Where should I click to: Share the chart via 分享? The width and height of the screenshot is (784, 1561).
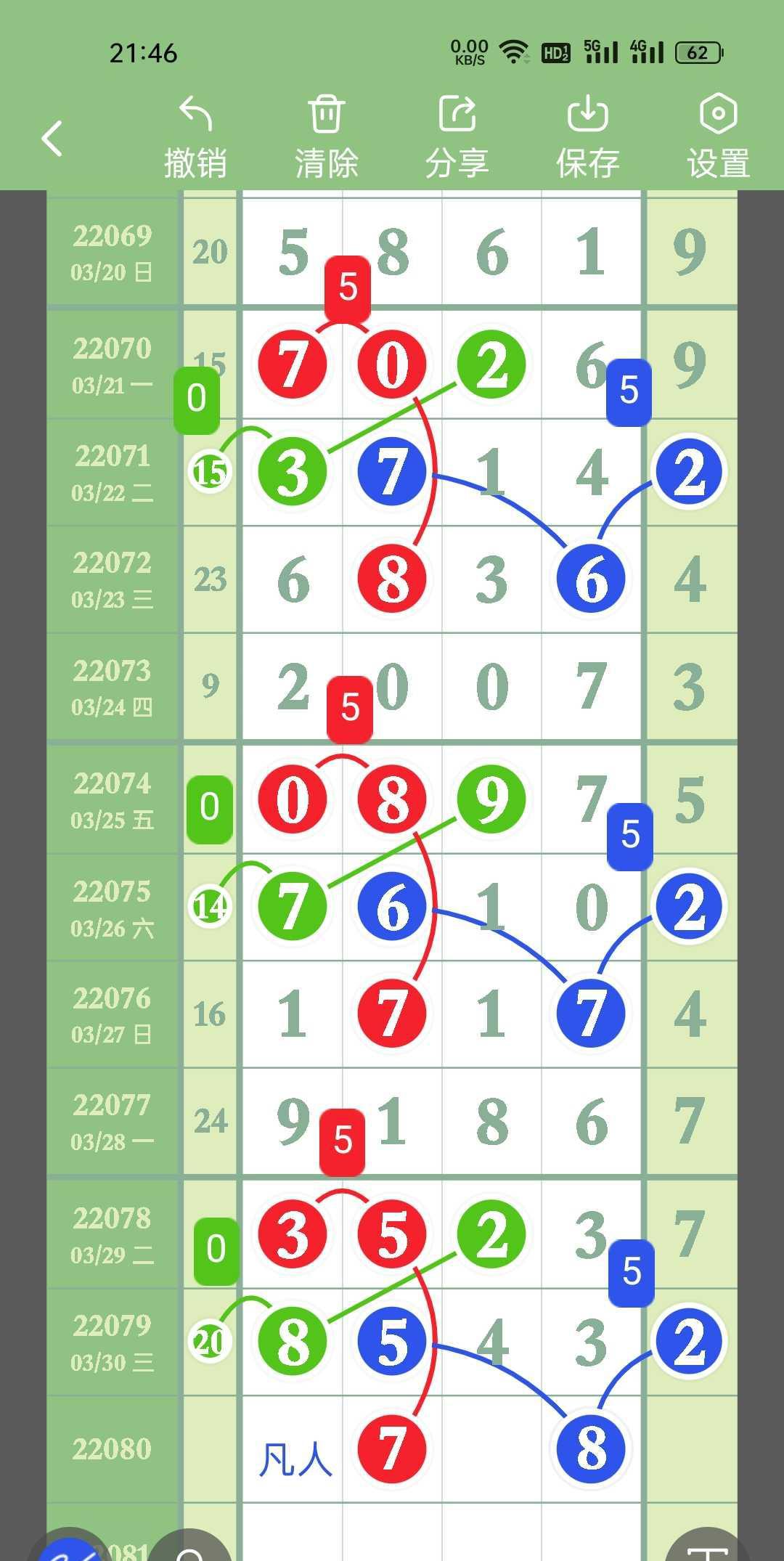point(457,136)
